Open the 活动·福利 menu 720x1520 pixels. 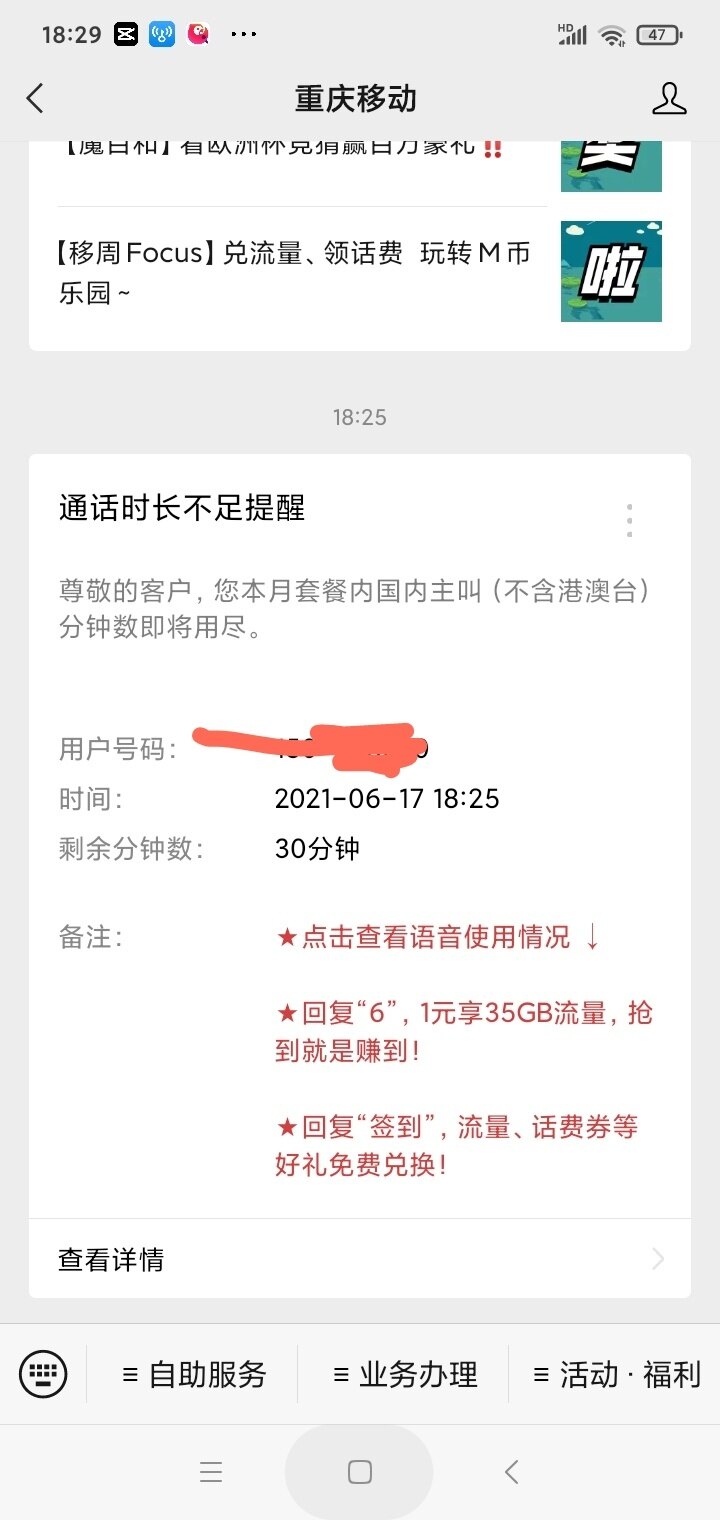(616, 1374)
